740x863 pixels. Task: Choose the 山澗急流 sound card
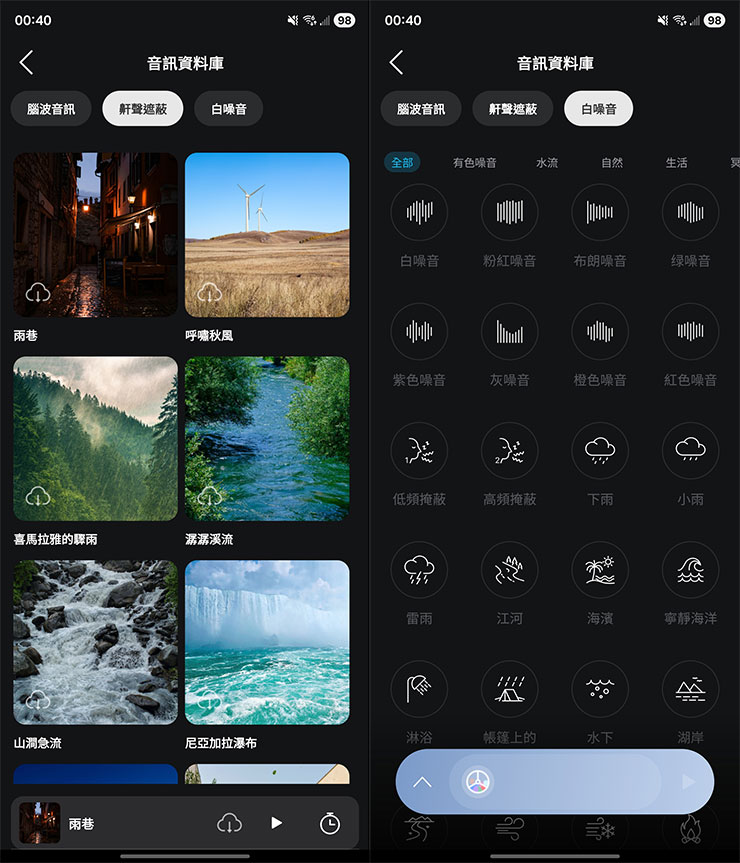pyautogui.click(x=95, y=642)
